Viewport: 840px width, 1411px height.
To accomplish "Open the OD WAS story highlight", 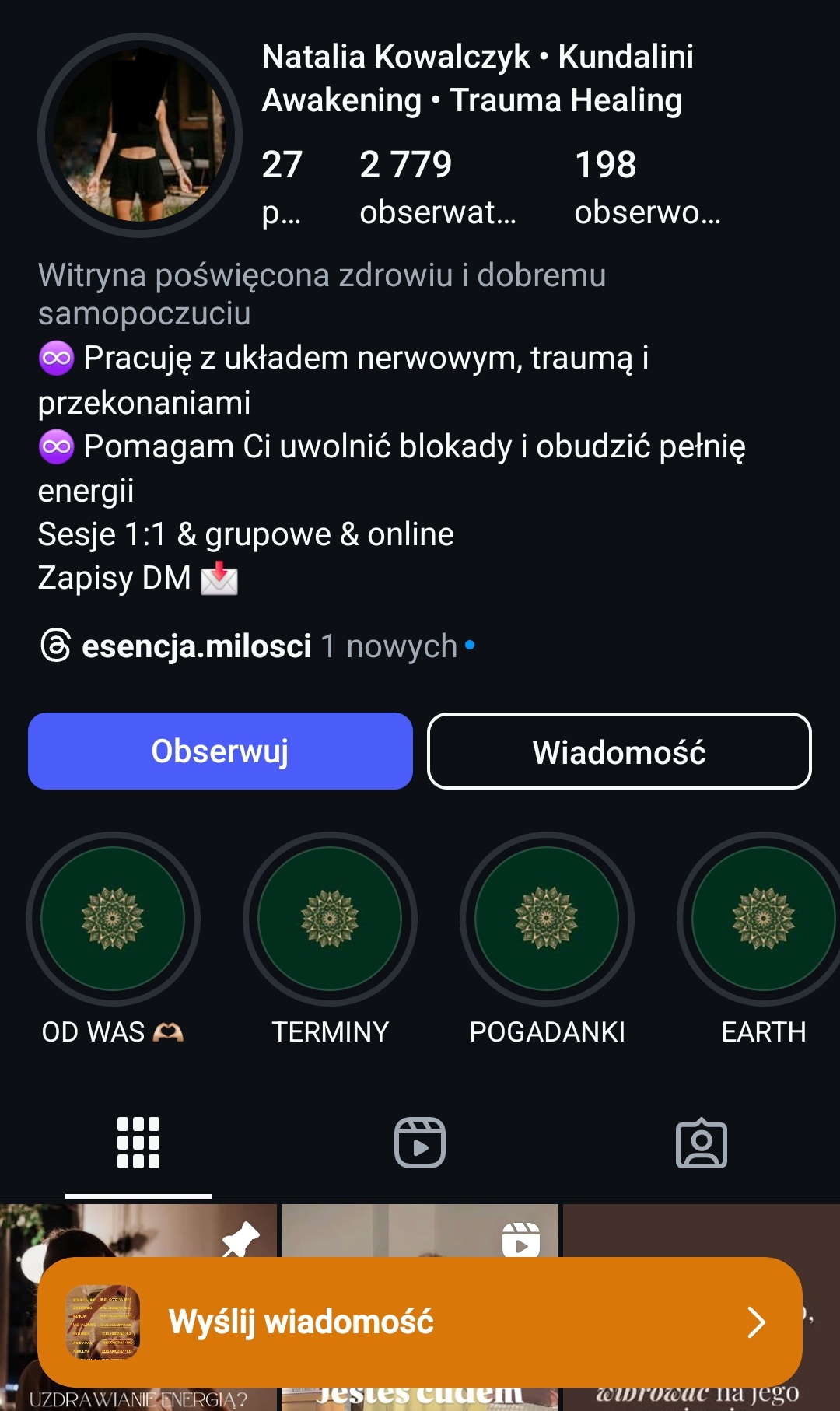I will click(x=113, y=919).
